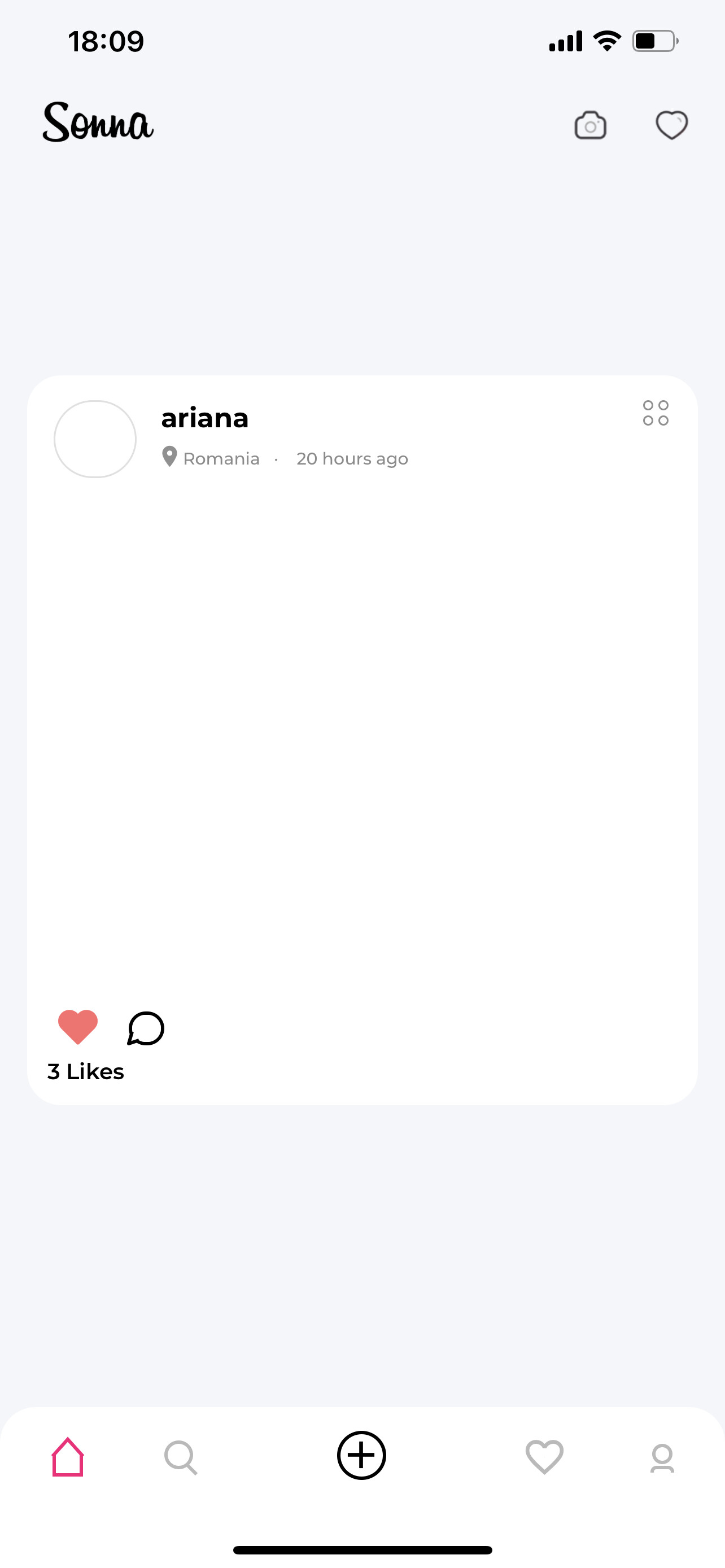725x1568 pixels.
Task: View ariana's profile by username
Action: tap(204, 418)
